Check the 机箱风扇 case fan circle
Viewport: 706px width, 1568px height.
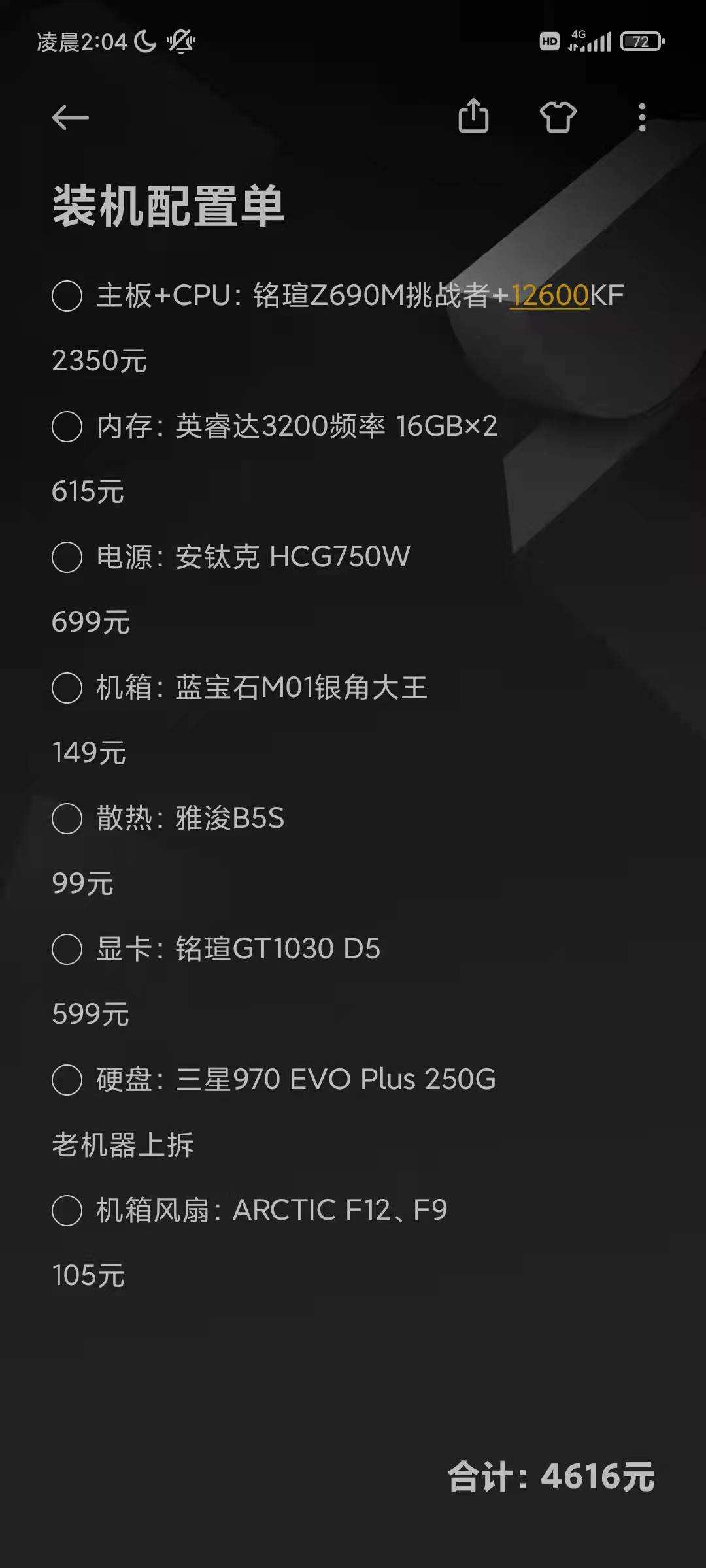pyautogui.click(x=66, y=1211)
